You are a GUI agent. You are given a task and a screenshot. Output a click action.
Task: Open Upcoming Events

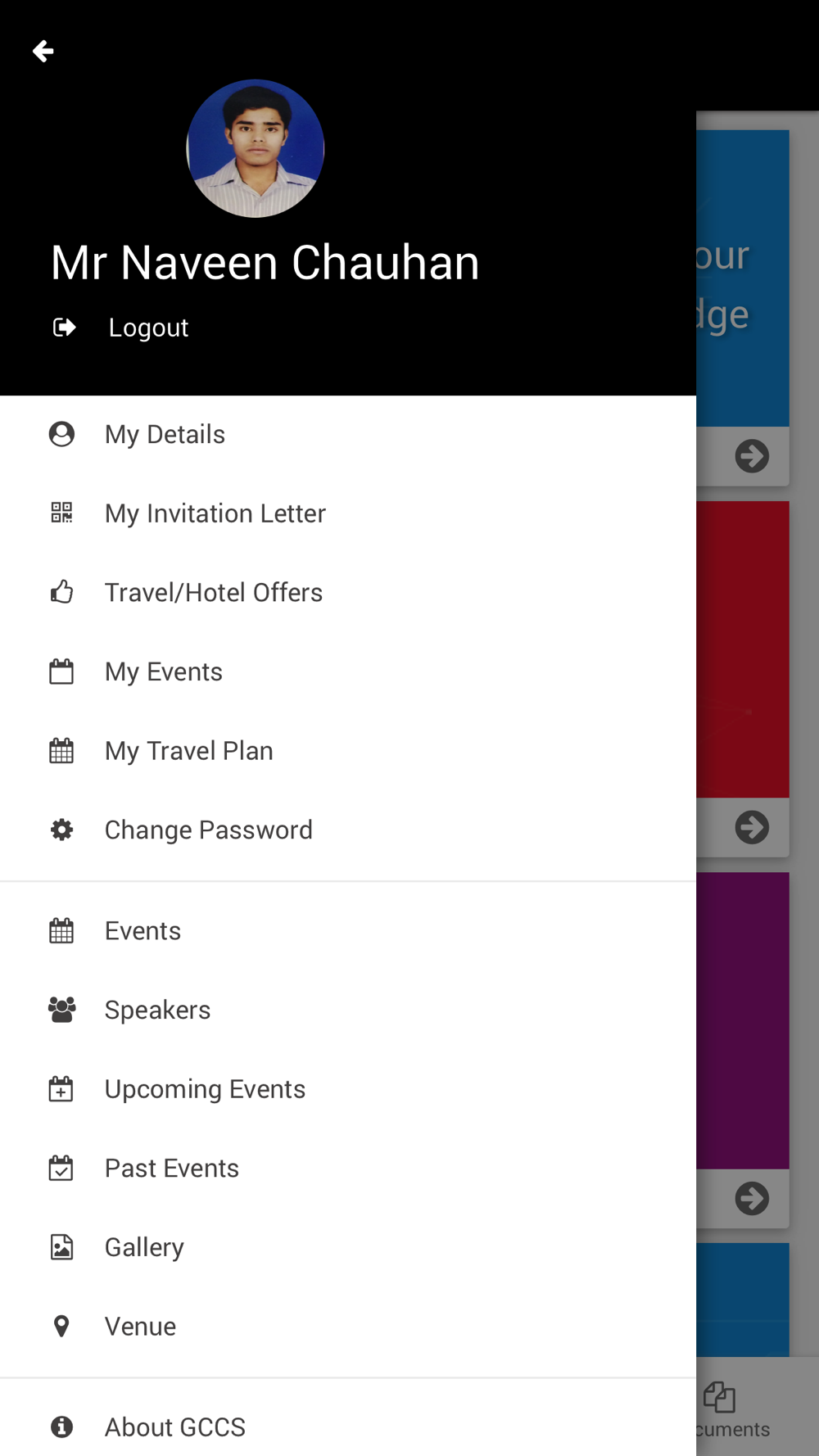pyautogui.click(x=348, y=1089)
